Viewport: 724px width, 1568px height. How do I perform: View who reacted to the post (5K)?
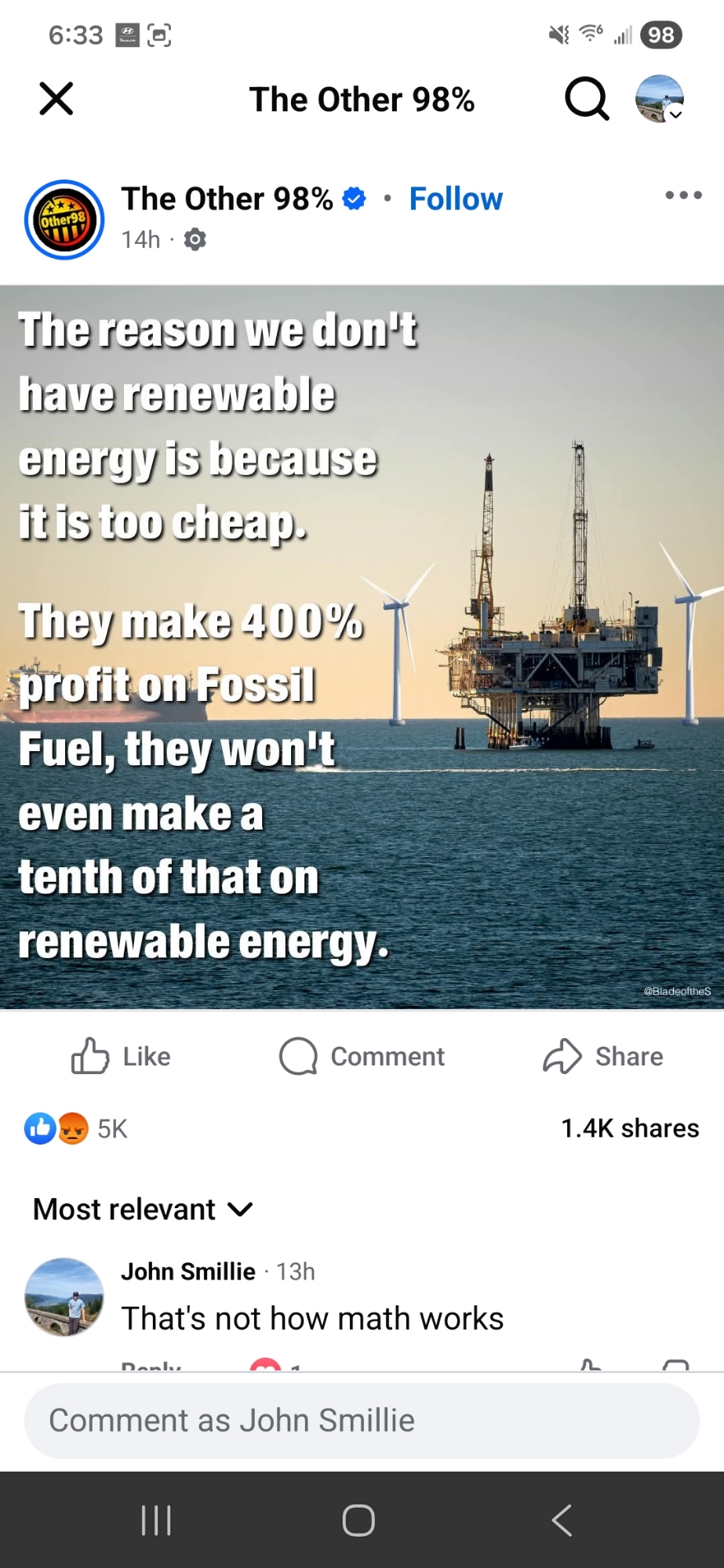point(76,1129)
